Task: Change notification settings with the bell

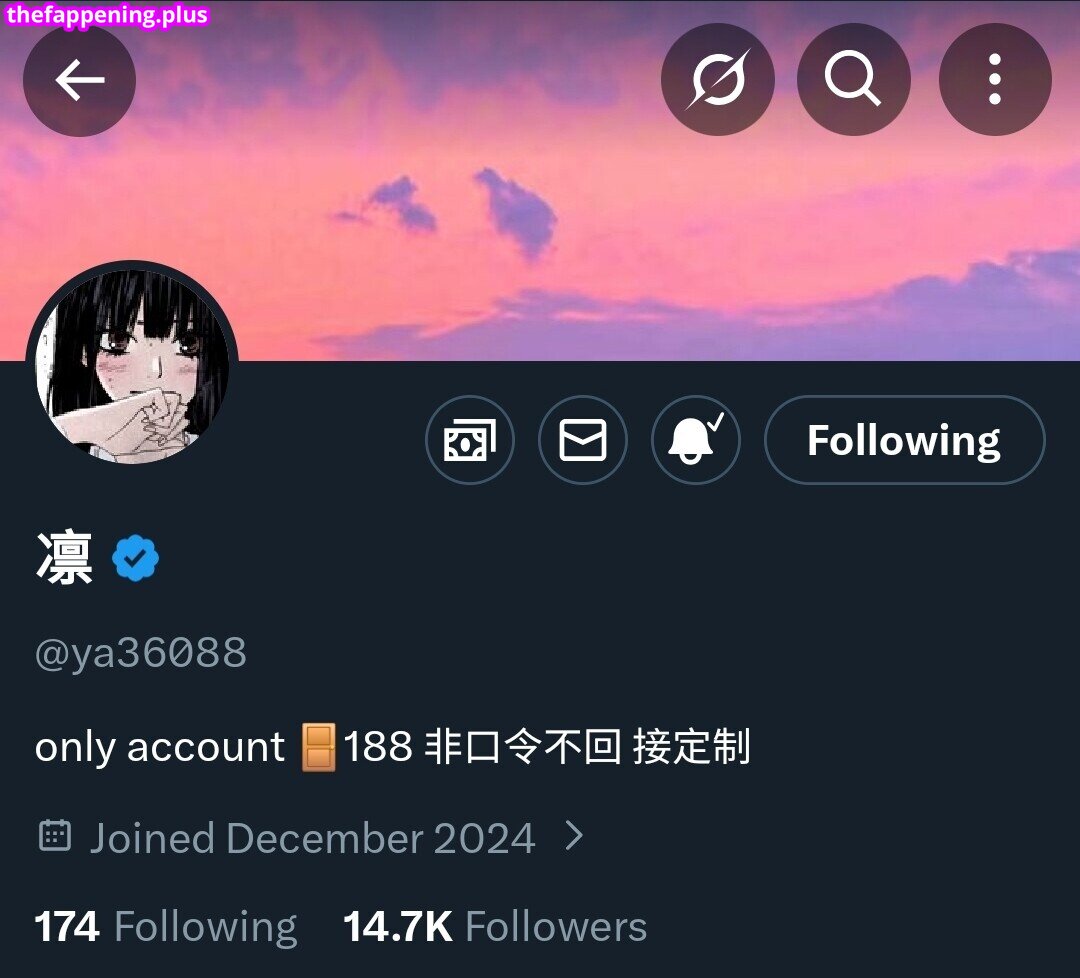Action: pyautogui.click(x=695, y=440)
